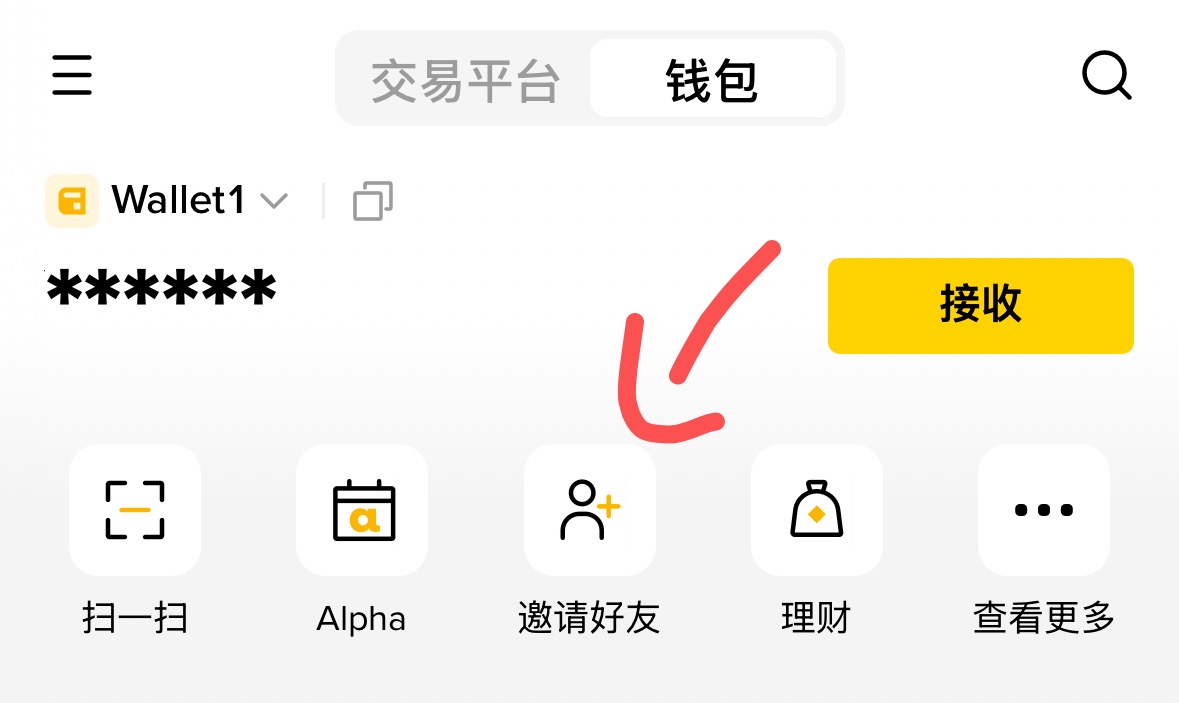Open the search magnifier
This screenshot has width=1179, height=703.
(x=1106, y=76)
